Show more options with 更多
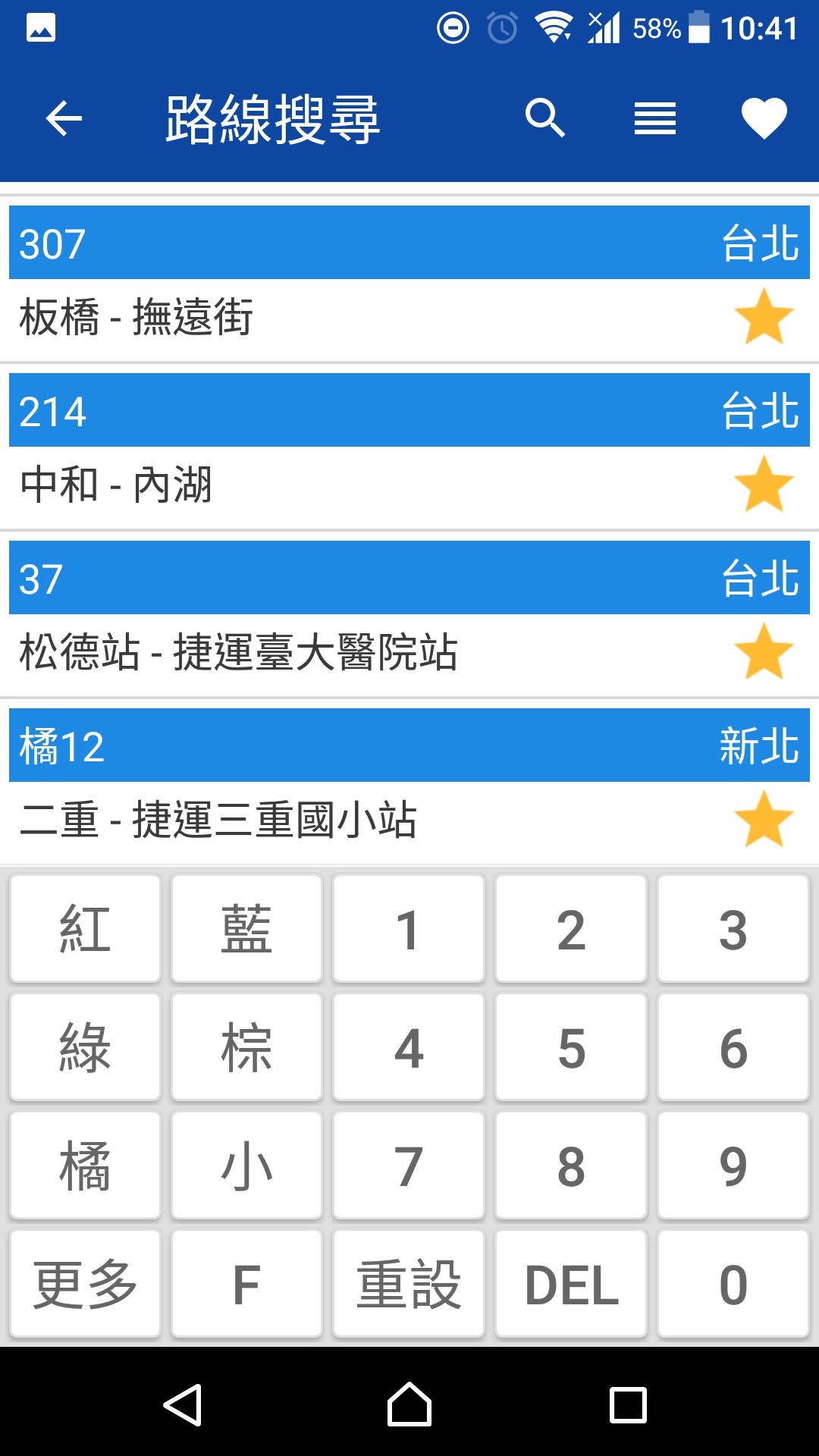819x1456 pixels. (x=85, y=1284)
